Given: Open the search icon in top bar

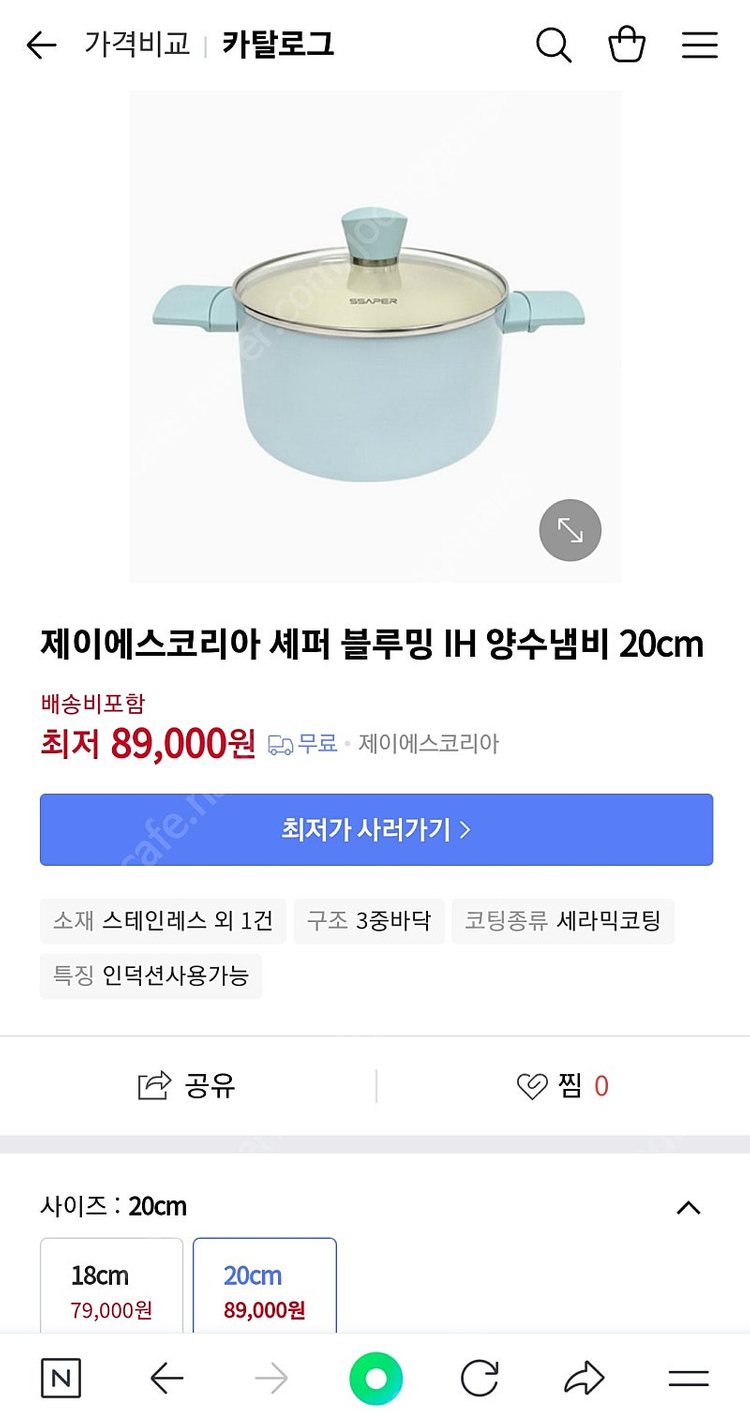Looking at the screenshot, I should pos(553,44).
